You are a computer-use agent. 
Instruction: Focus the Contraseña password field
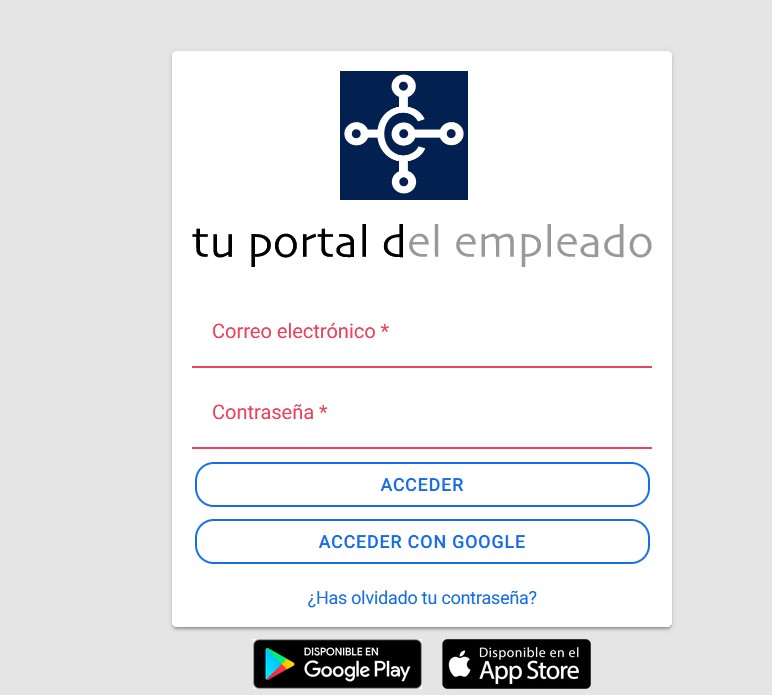pos(421,419)
